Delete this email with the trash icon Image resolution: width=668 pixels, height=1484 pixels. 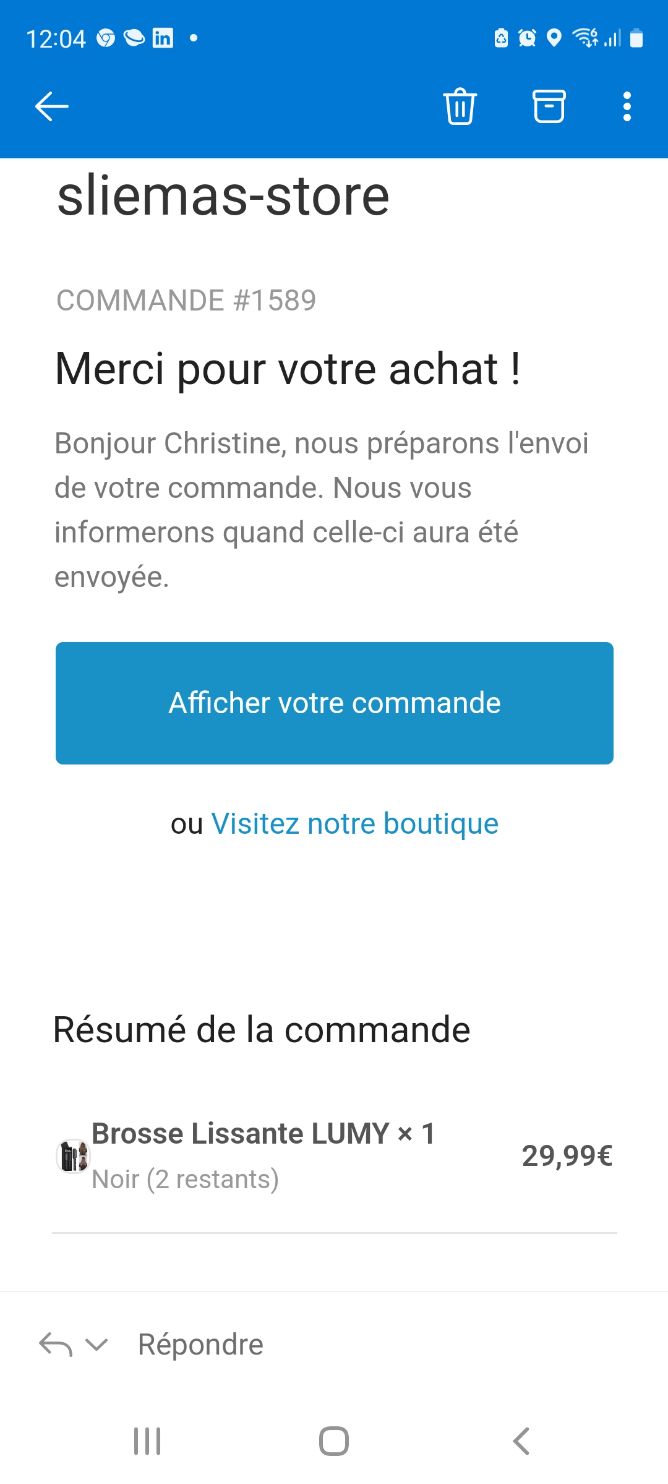(x=460, y=106)
